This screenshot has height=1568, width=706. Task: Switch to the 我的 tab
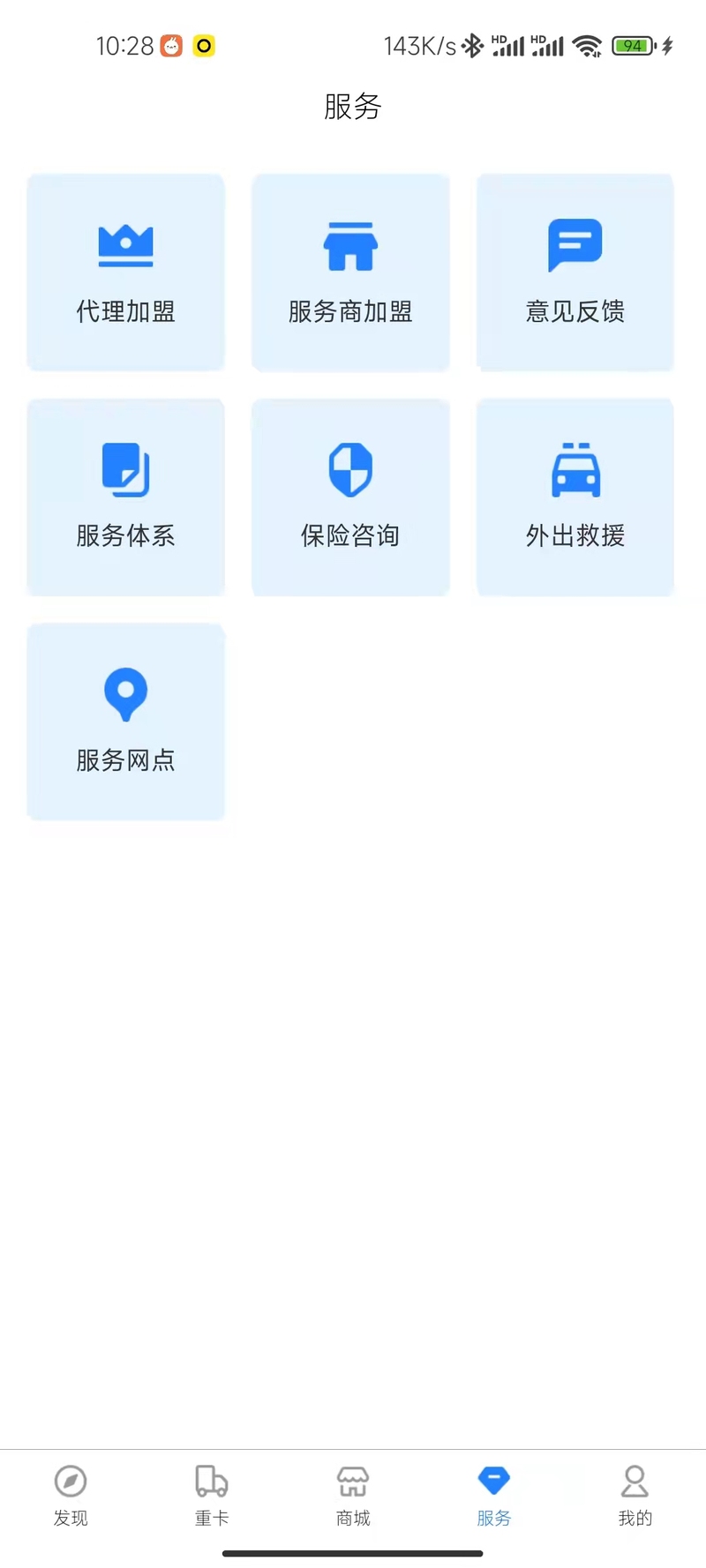click(x=635, y=1496)
